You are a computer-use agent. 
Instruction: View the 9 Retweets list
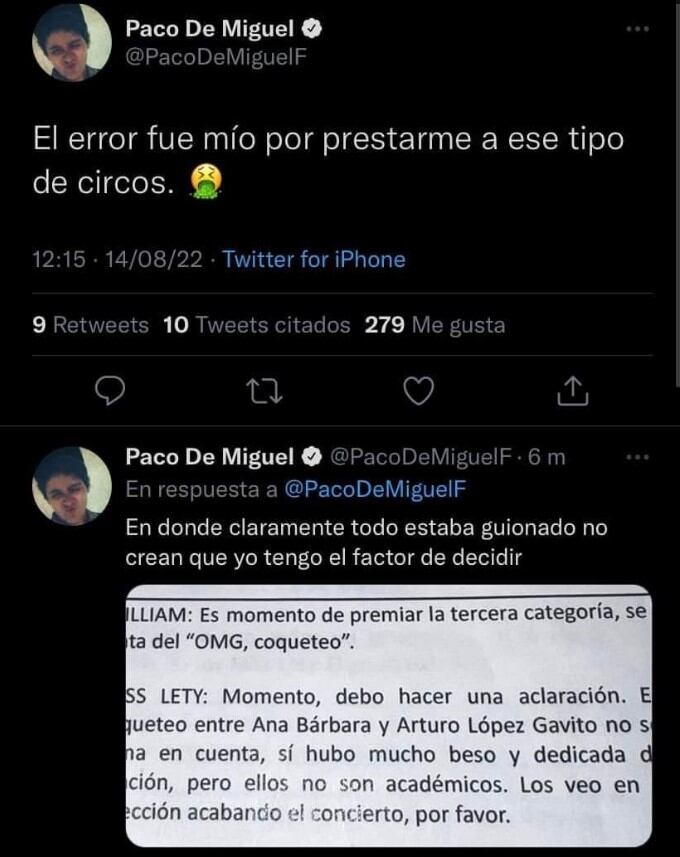(x=90, y=325)
